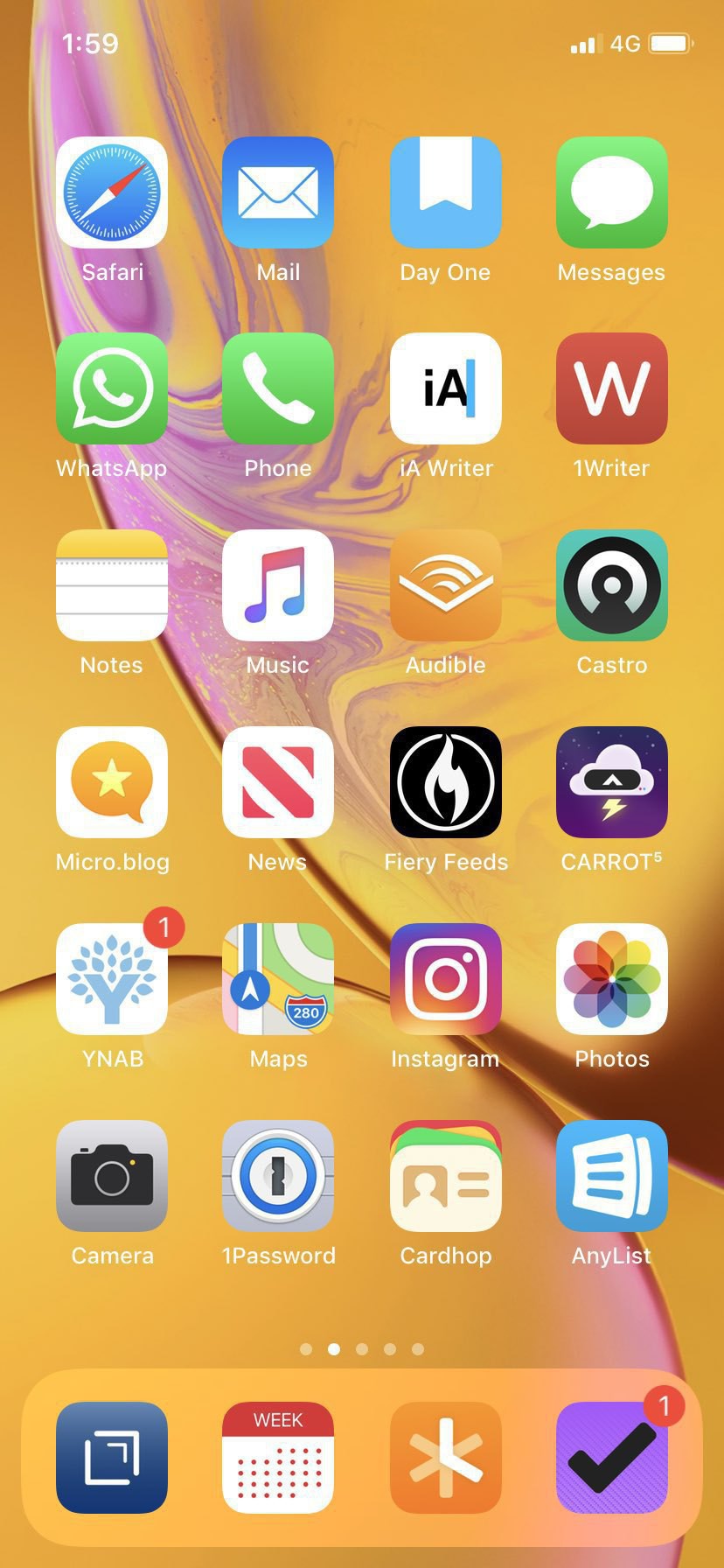Open the purple checkmark task app in dock
The width and height of the screenshot is (724, 1568).
612,1458
